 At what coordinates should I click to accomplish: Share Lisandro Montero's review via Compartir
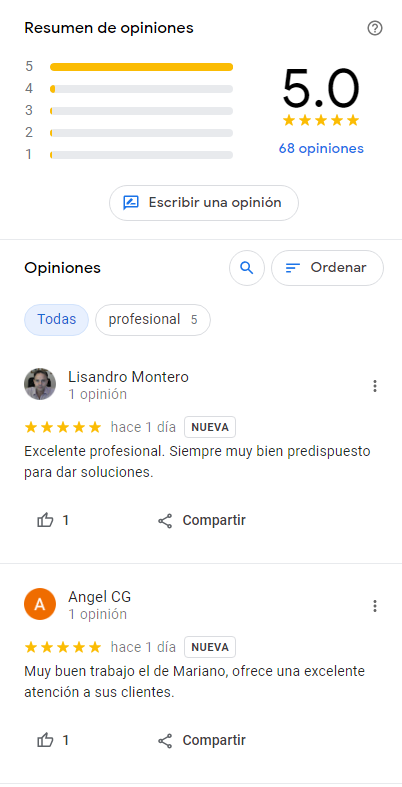point(202,520)
